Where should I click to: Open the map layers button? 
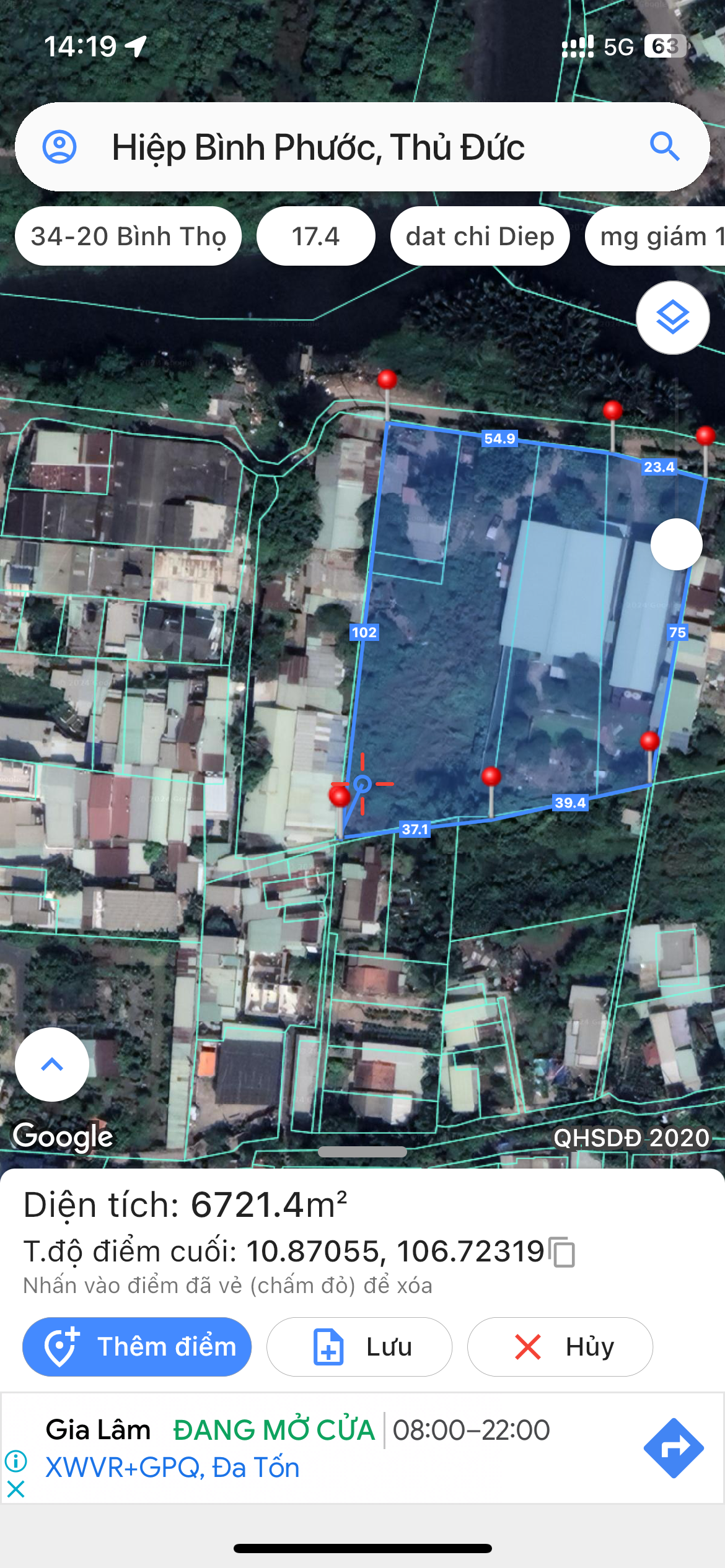coord(673,318)
